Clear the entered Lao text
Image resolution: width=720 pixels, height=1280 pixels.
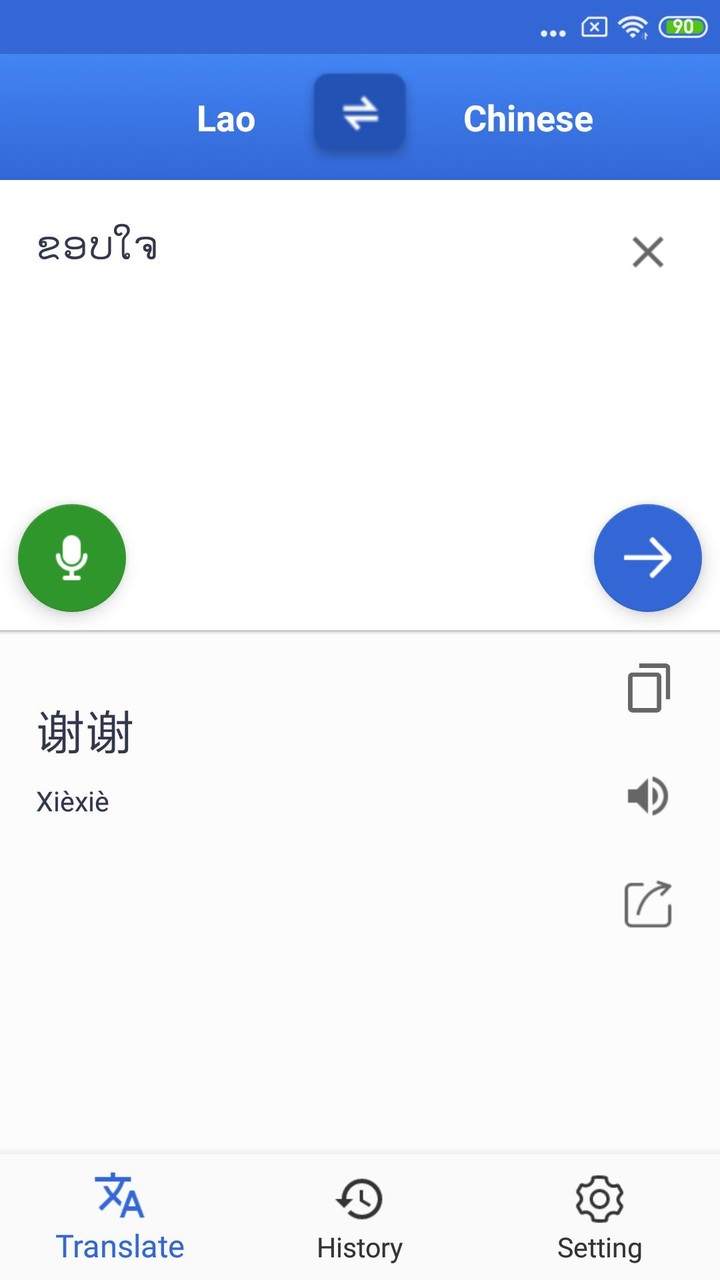point(648,252)
